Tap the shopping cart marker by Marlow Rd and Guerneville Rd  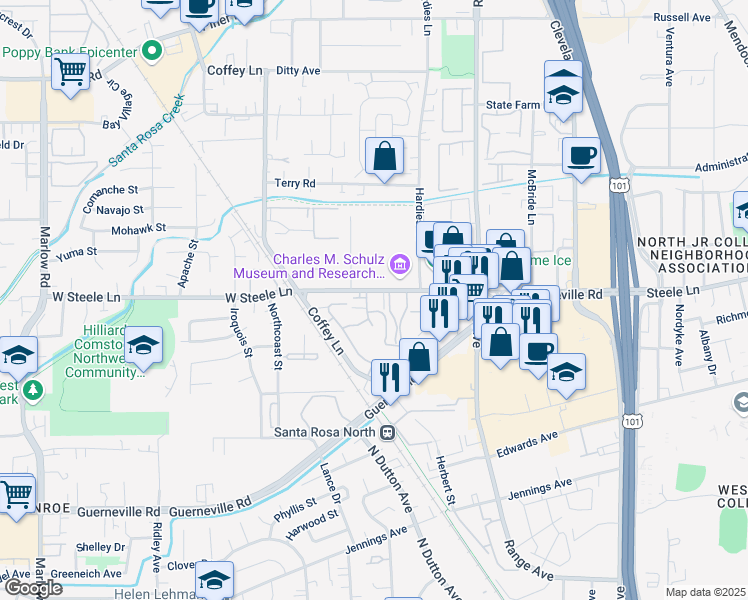16,495
